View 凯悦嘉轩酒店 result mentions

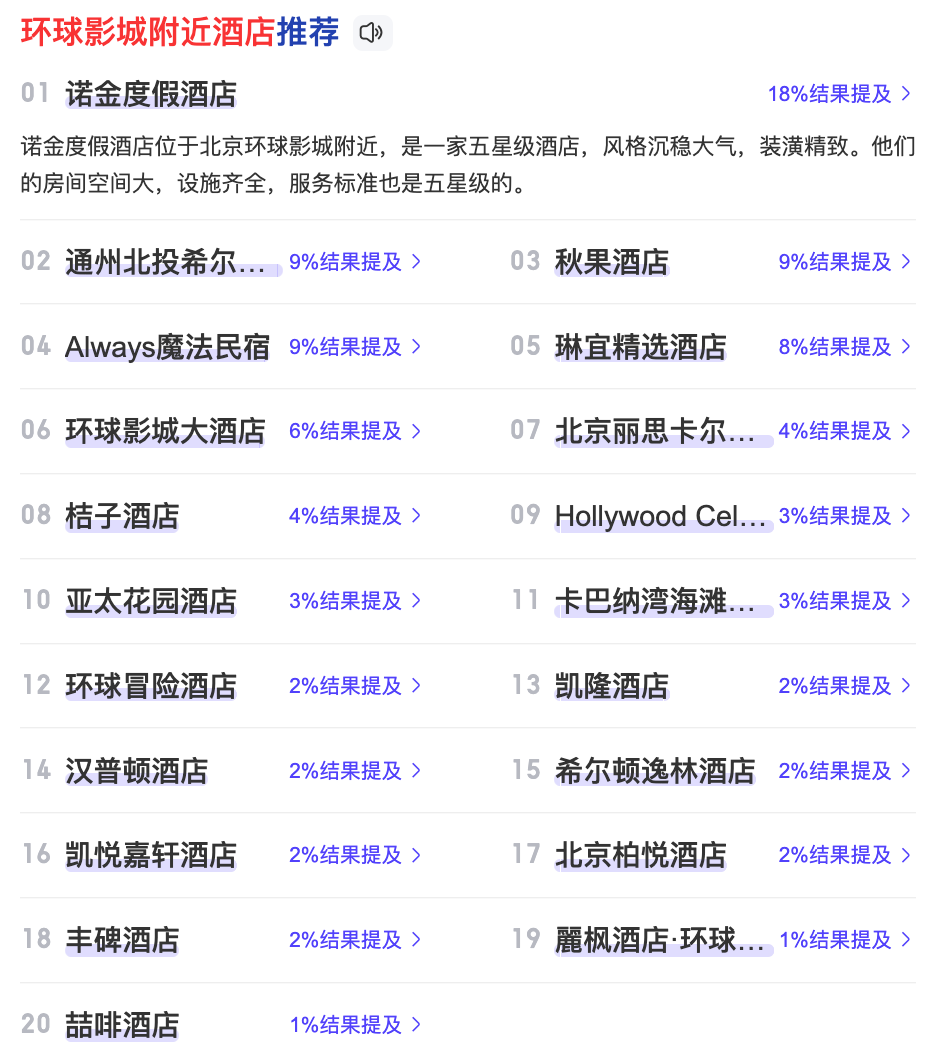click(x=354, y=855)
